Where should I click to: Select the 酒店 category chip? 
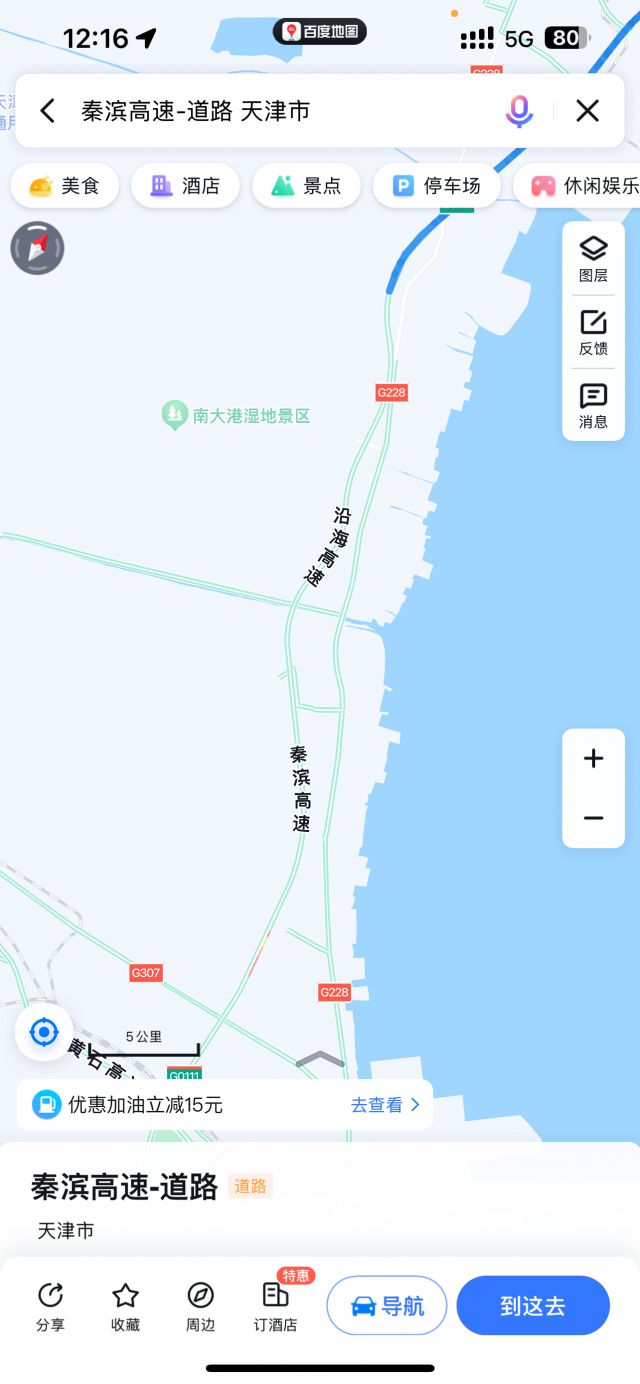pyautogui.click(x=185, y=186)
